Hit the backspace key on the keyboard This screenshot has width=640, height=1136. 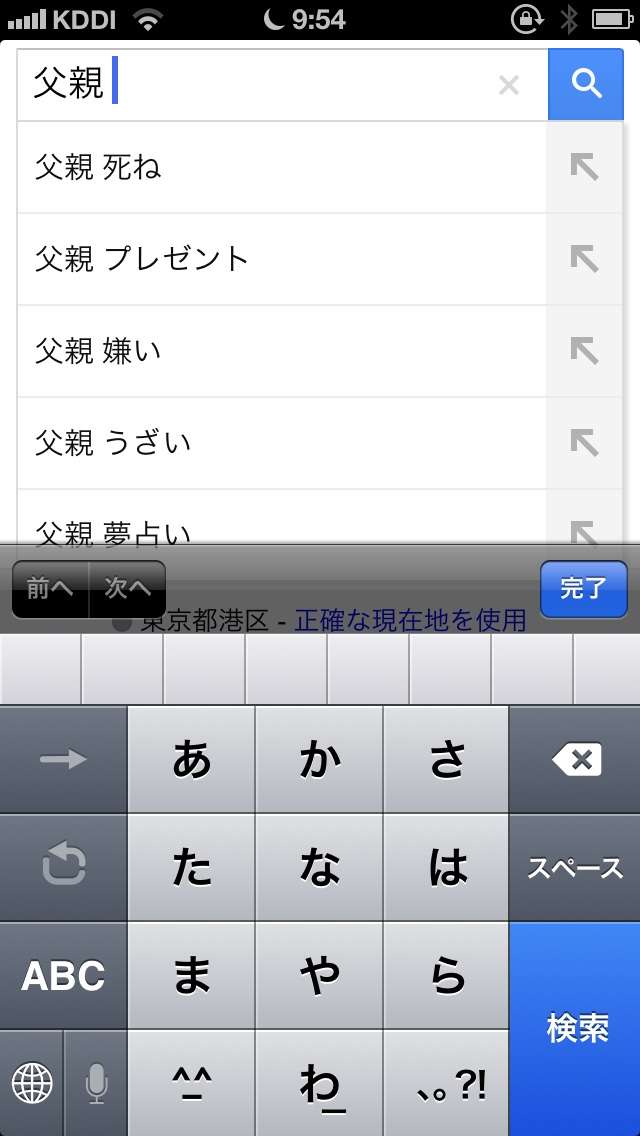(576, 760)
